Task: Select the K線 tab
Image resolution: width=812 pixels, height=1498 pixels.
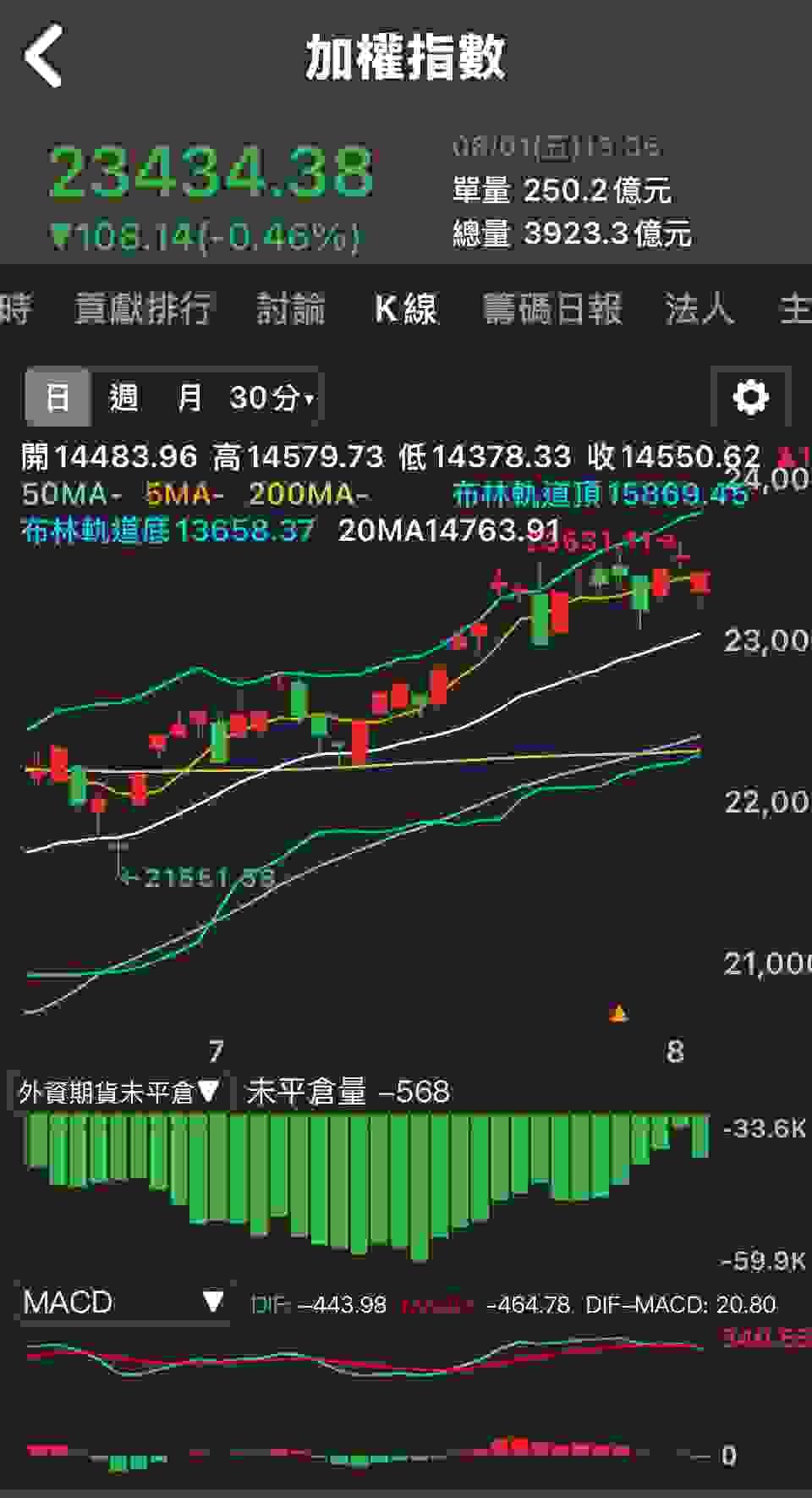Action: pyautogui.click(x=405, y=309)
